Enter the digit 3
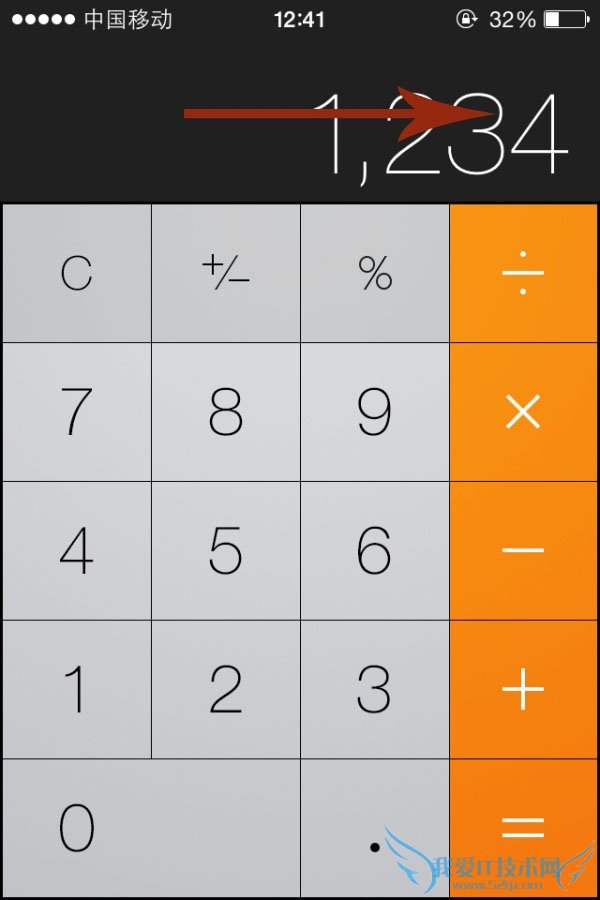This screenshot has height=900, width=600. coord(375,689)
